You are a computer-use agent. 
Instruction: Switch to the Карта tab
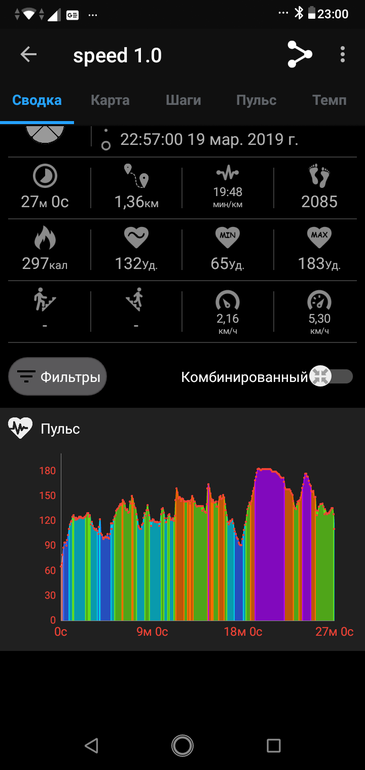110,101
